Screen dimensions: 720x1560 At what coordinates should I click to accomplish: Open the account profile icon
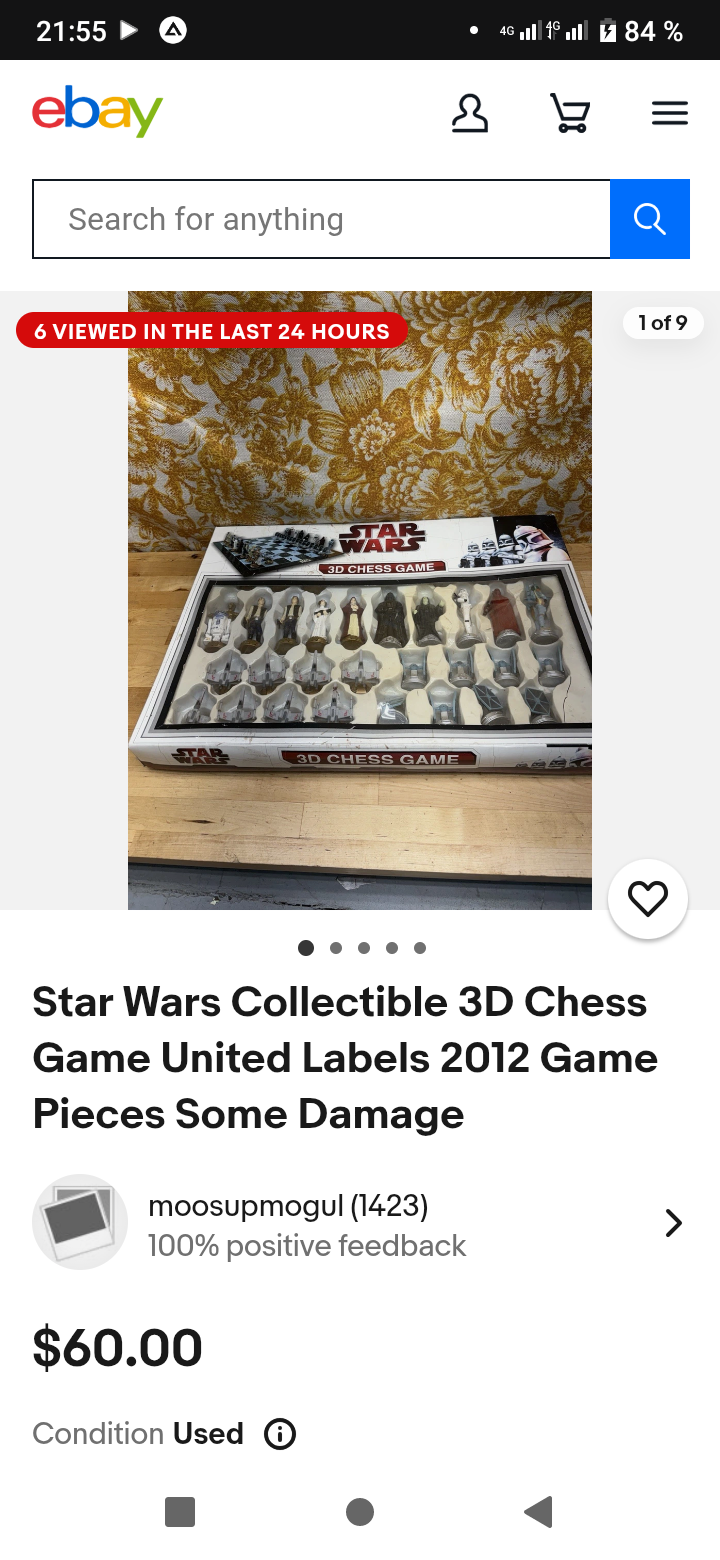point(469,113)
